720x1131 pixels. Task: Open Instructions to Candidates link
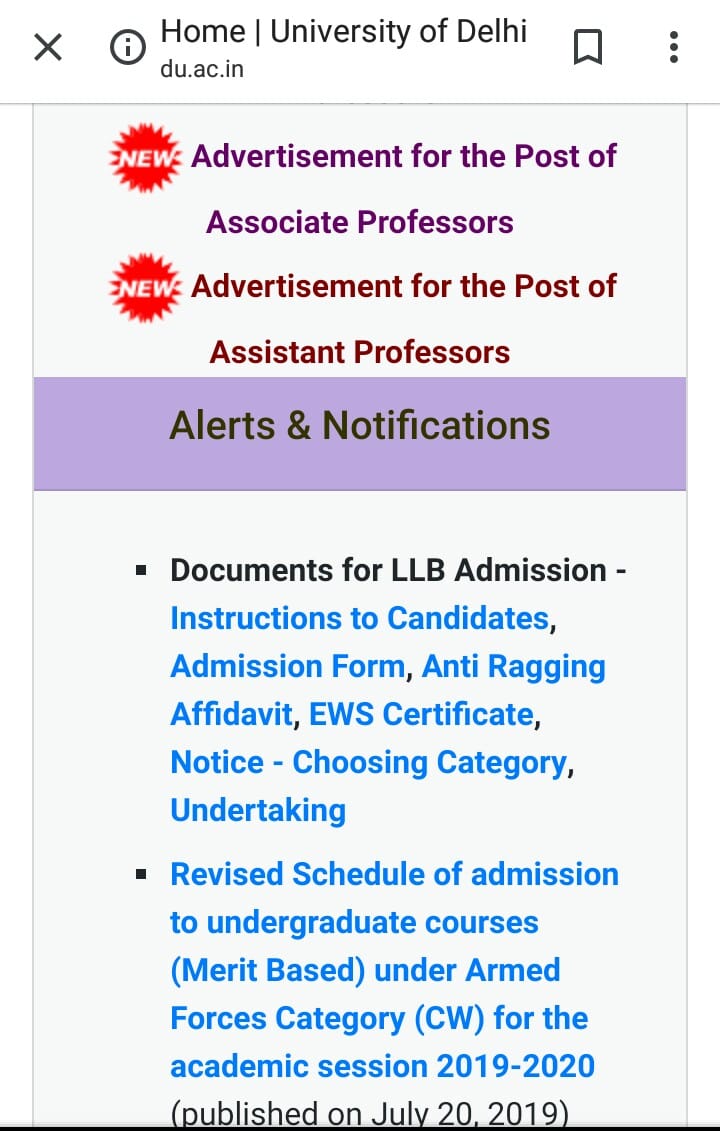(359, 618)
